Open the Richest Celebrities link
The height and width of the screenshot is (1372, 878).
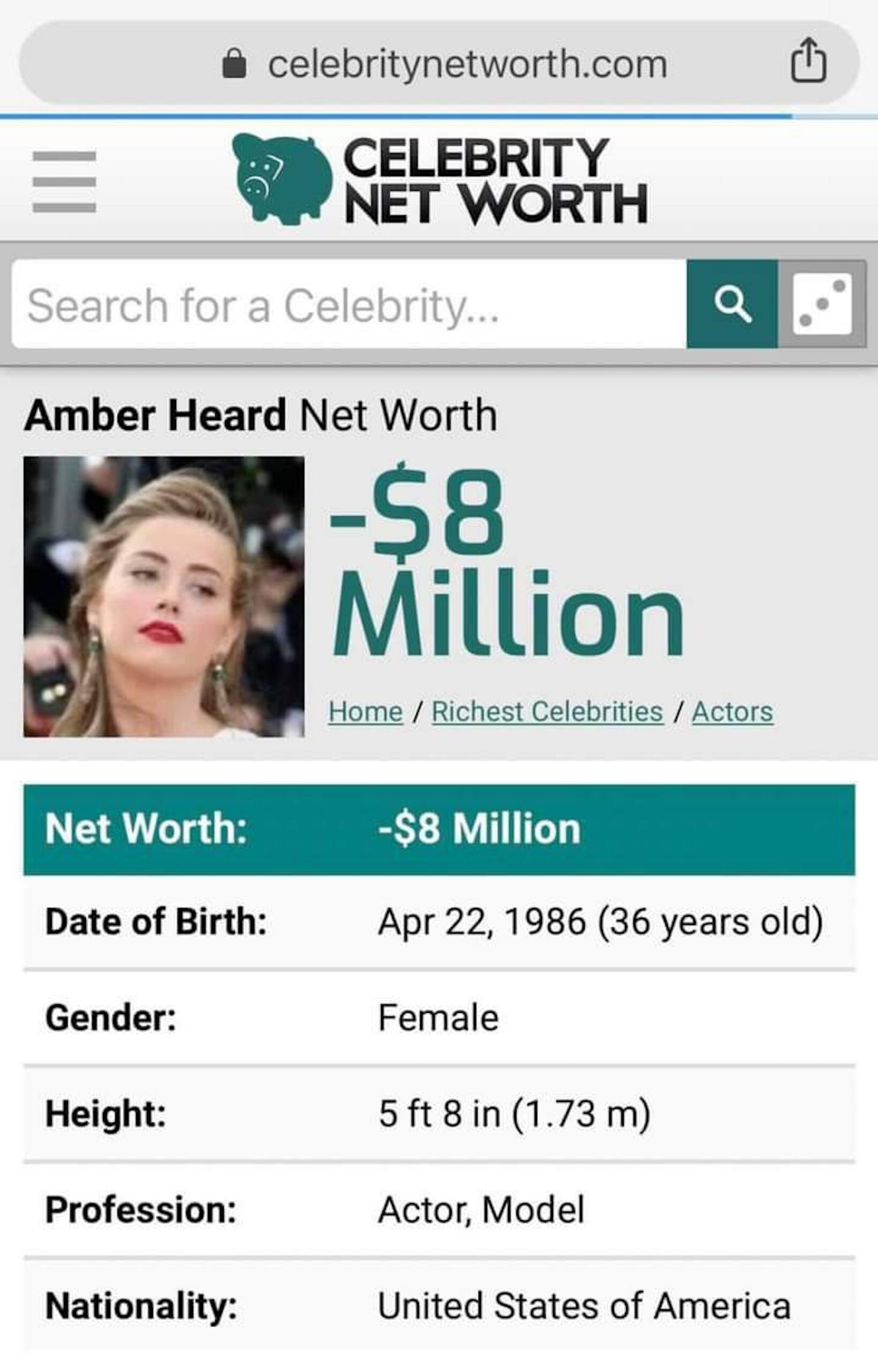point(547,711)
